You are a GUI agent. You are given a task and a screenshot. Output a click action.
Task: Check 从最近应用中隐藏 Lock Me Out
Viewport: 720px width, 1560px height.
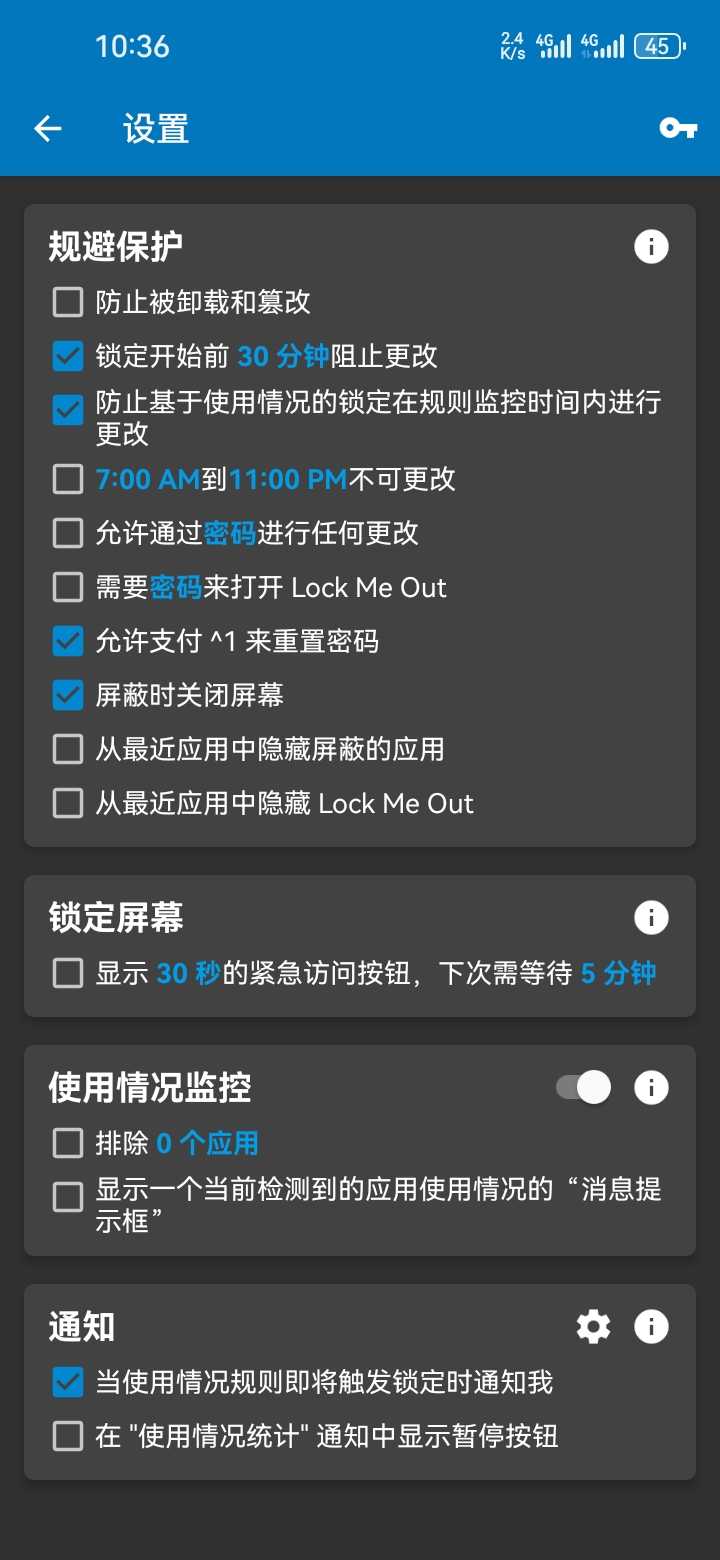68,803
